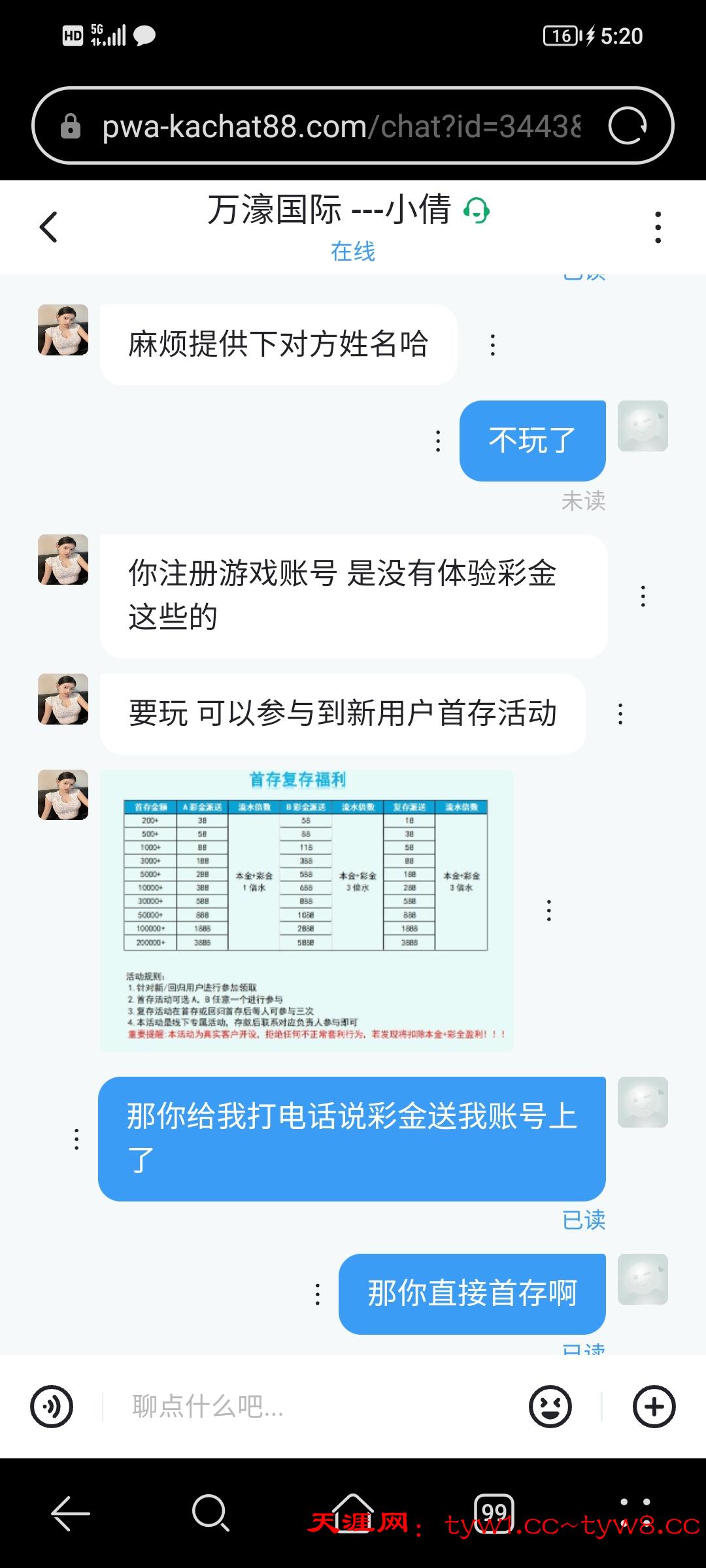Reload the page in the address bar
Screen dimensions: 706x1568
click(627, 126)
